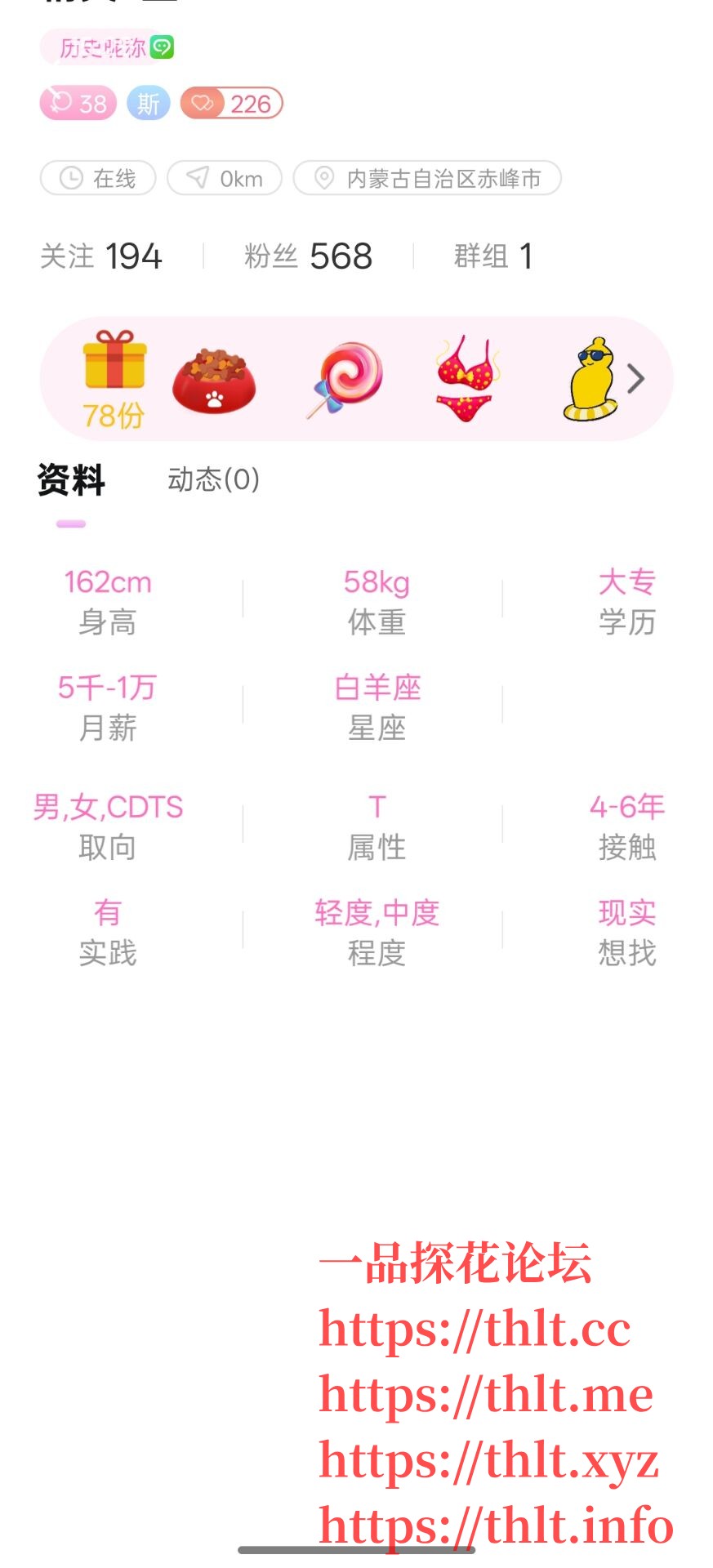
Task: Open the 78份 gift box
Action: click(114, 380)
